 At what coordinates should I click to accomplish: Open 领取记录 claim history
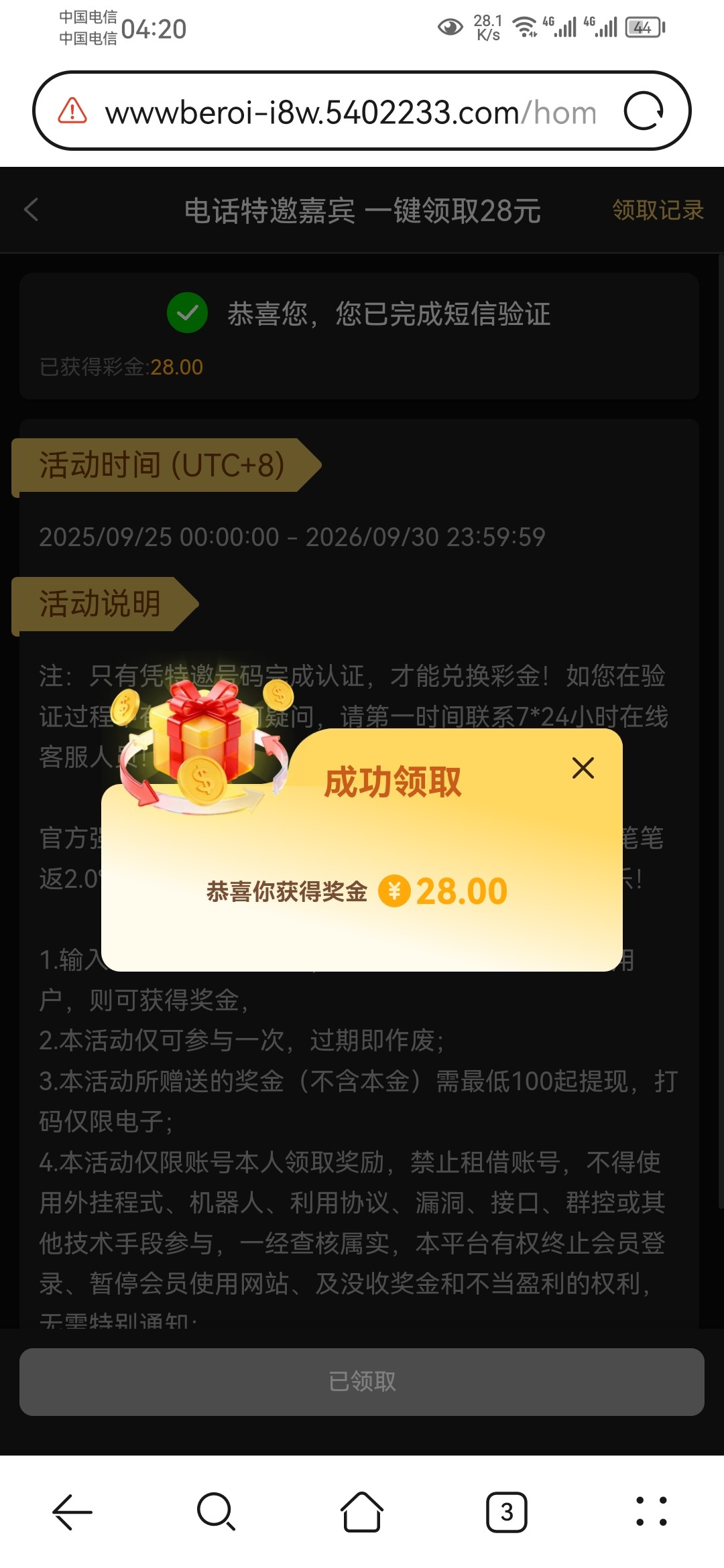tap(657, 210)
